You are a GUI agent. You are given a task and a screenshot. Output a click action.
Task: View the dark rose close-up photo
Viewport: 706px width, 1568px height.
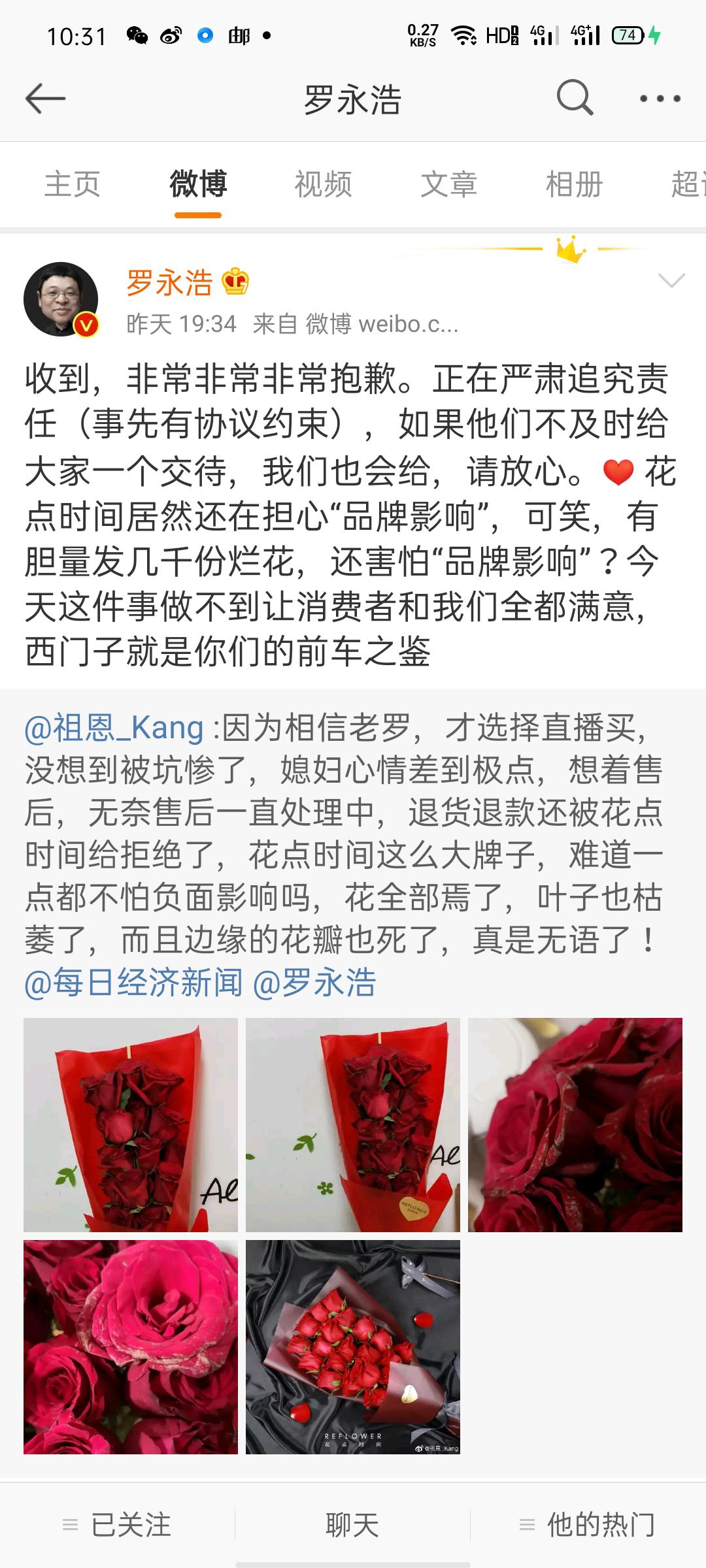coord(575,1124)
